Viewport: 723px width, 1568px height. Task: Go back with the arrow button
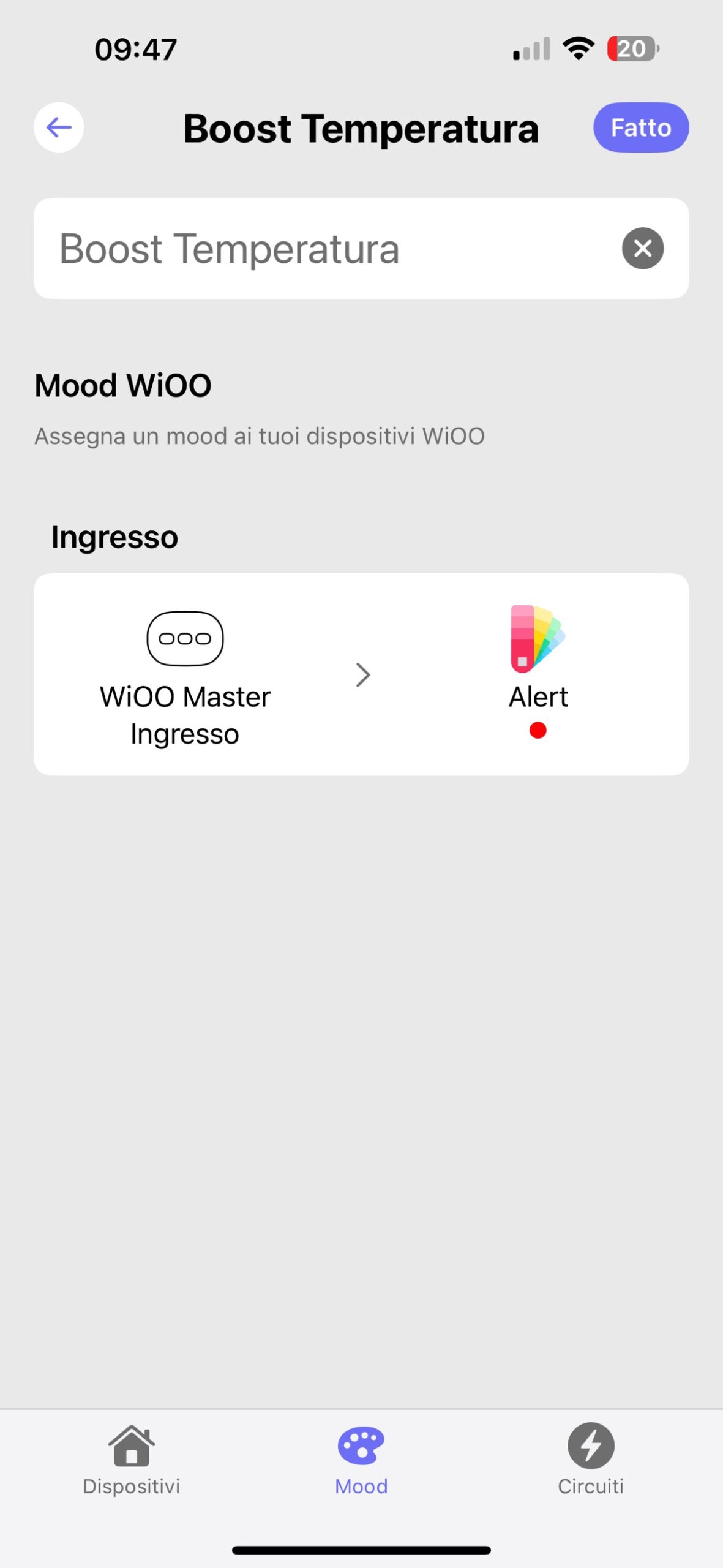(x=59, y=127)
